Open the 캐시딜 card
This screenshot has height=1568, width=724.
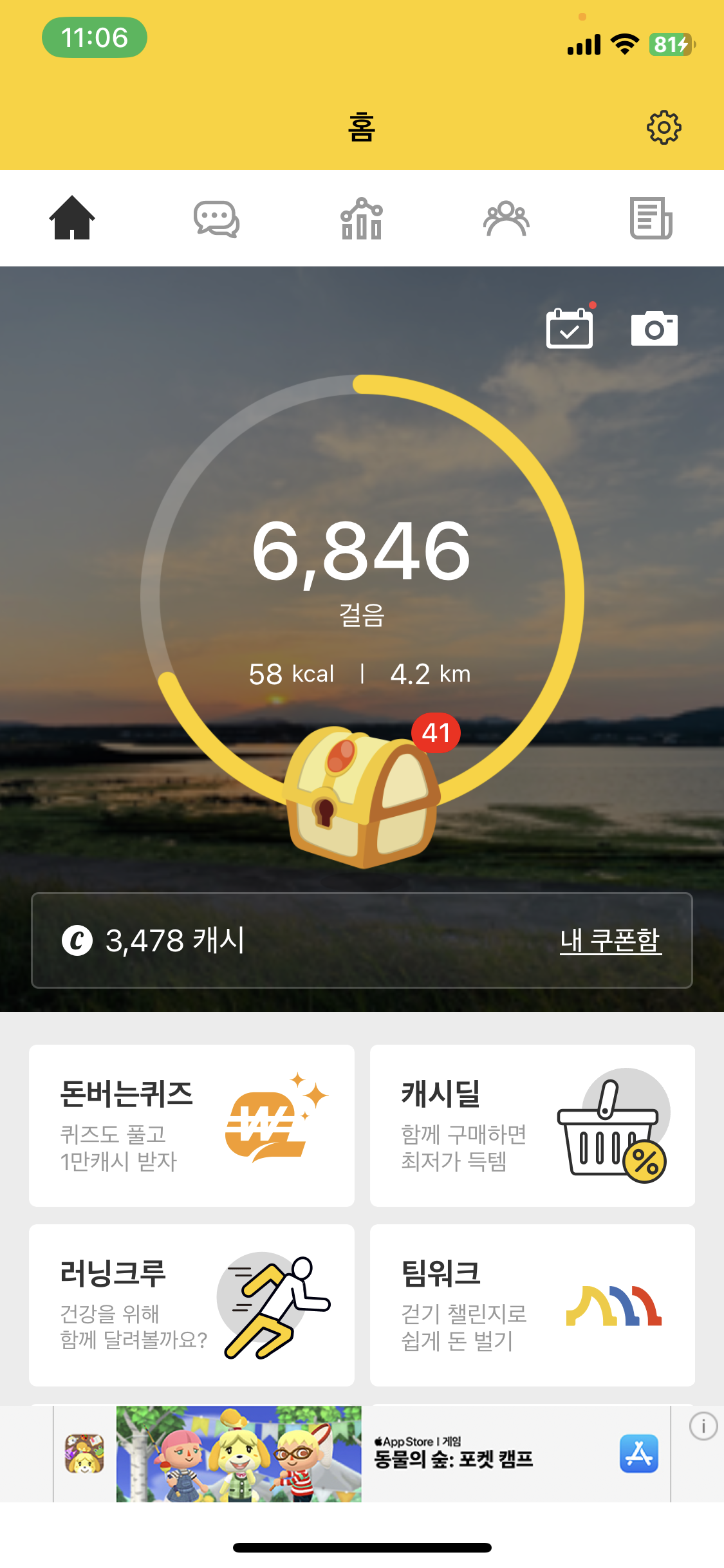(x=532, y=1125)
